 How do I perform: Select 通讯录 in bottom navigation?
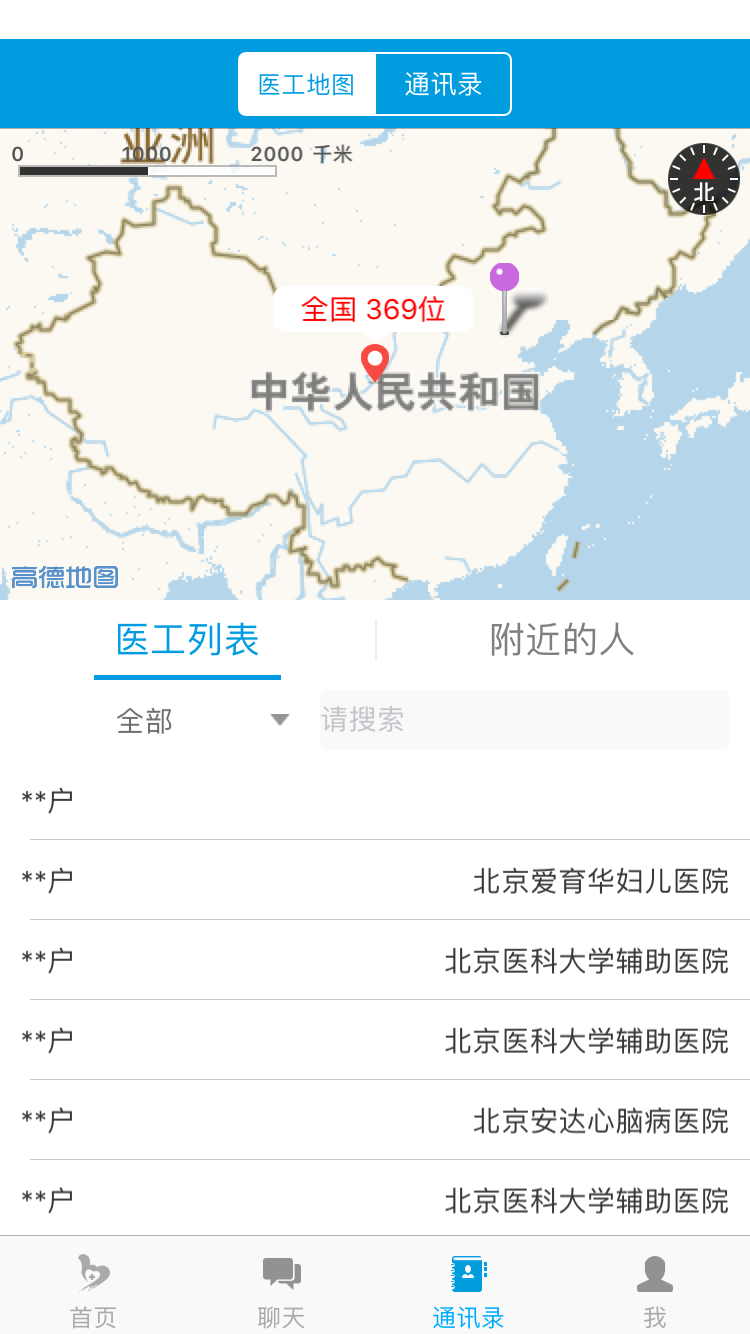468,1288
